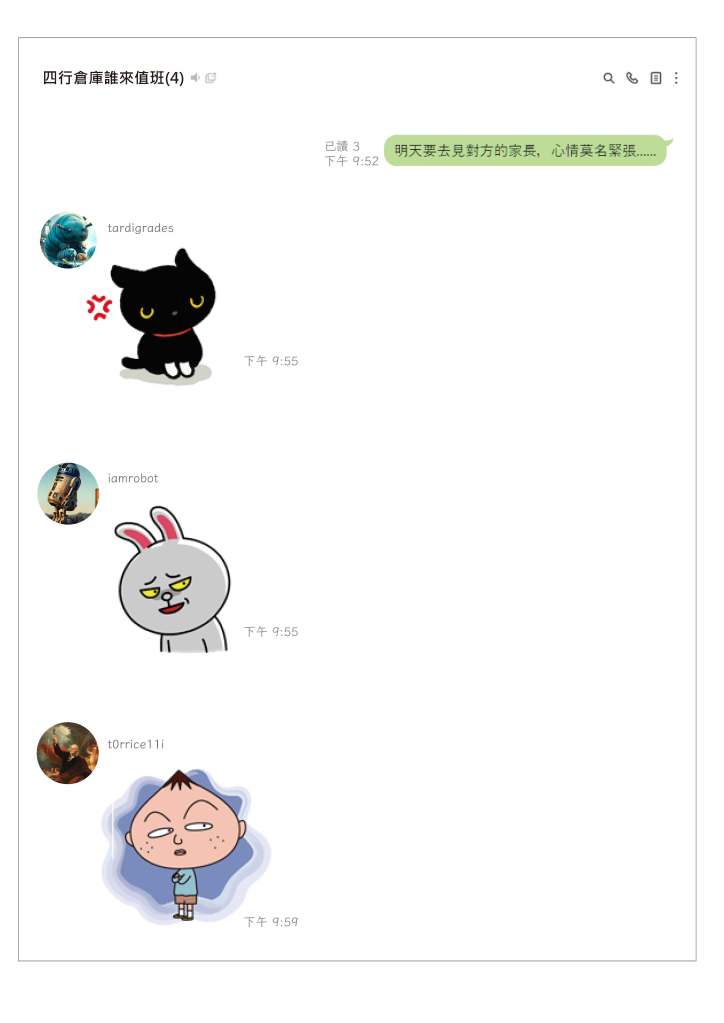The height and width of the screenshot is (1023, 724).
Task: Search within the chat
Action: (608, 78)
